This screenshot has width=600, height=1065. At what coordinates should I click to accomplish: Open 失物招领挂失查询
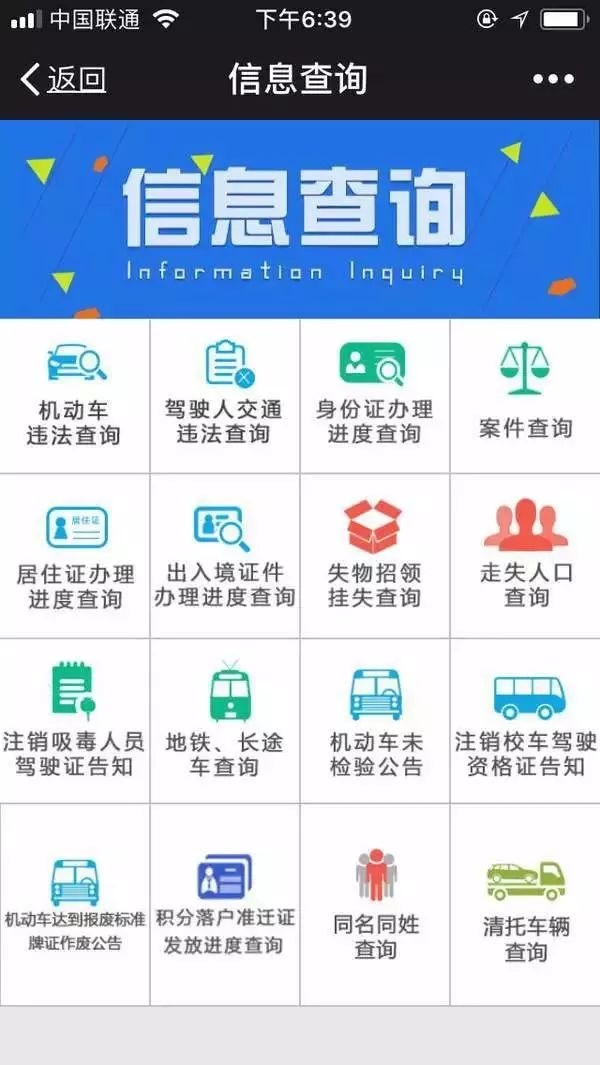click(x=374, y=556)
